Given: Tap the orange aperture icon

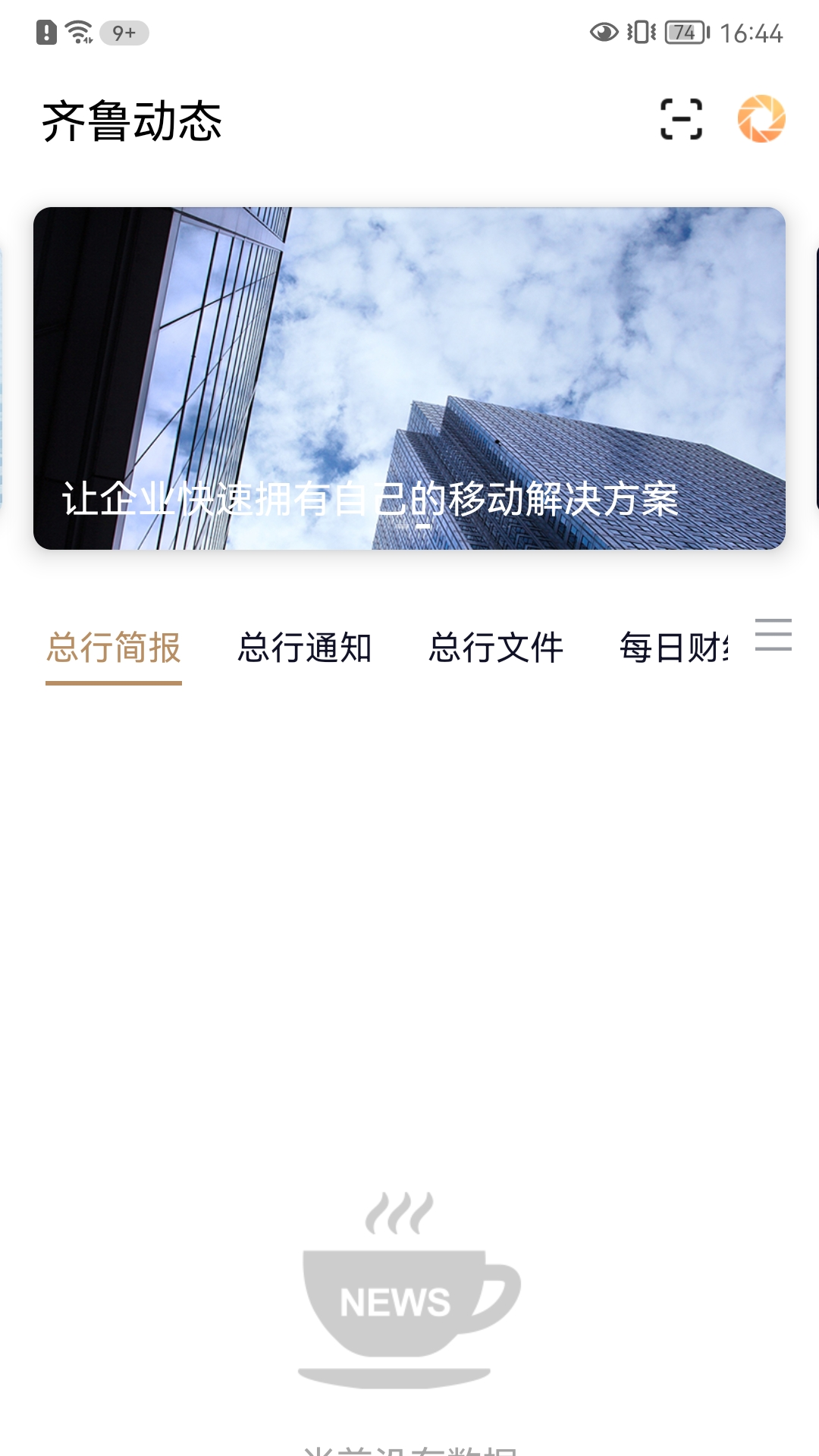Looking at the screenshot, I should point(764,120).
